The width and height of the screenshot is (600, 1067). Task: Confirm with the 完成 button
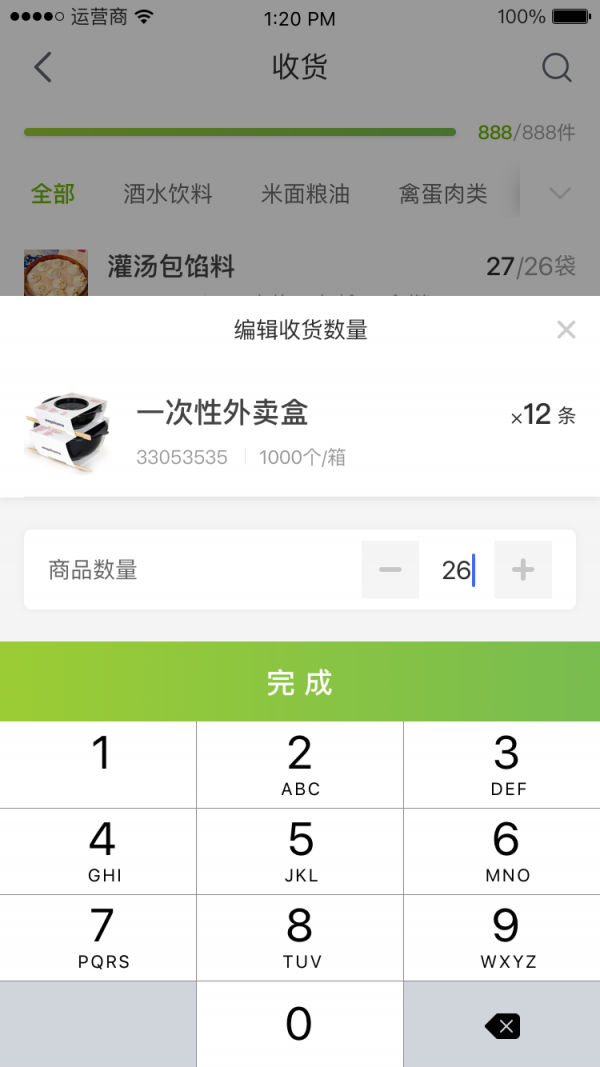pyautogui.click(x=300, y=682)
